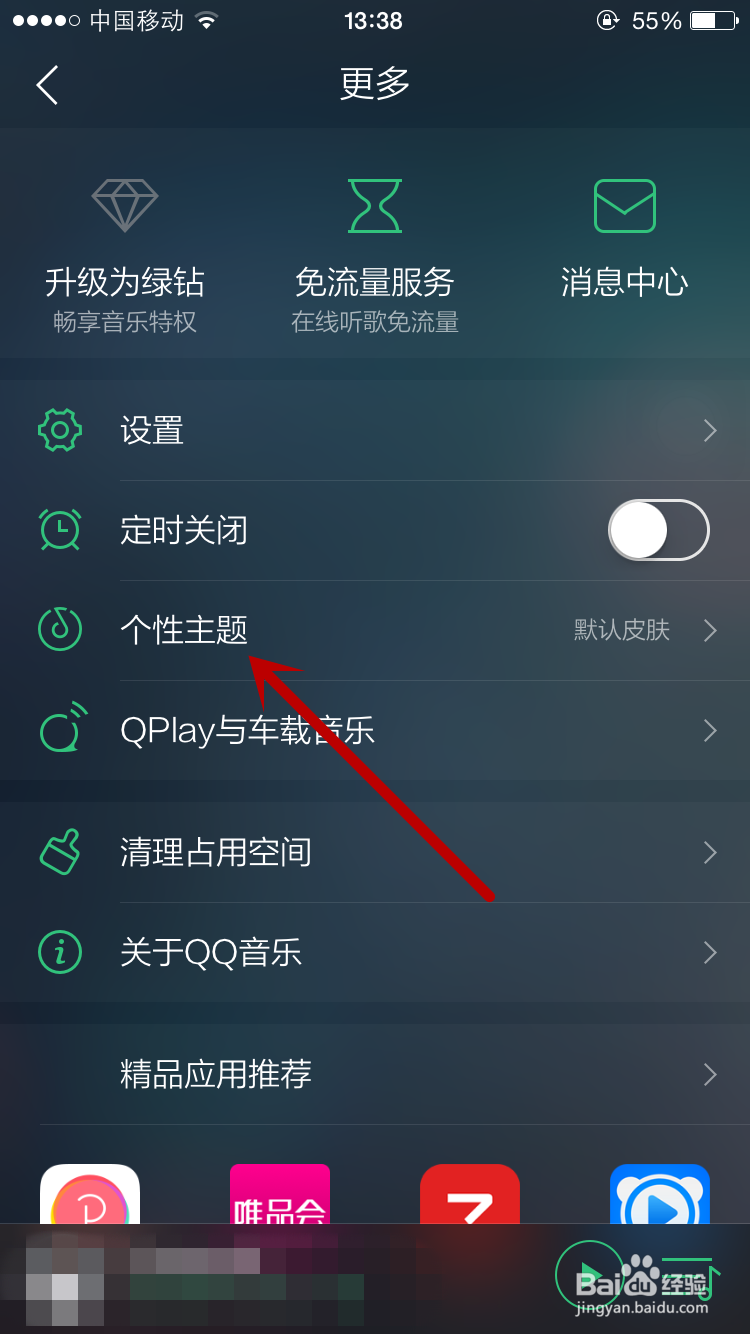Open 消息中心 mail icon
The image size is (750, 1334).
(624, 205)
